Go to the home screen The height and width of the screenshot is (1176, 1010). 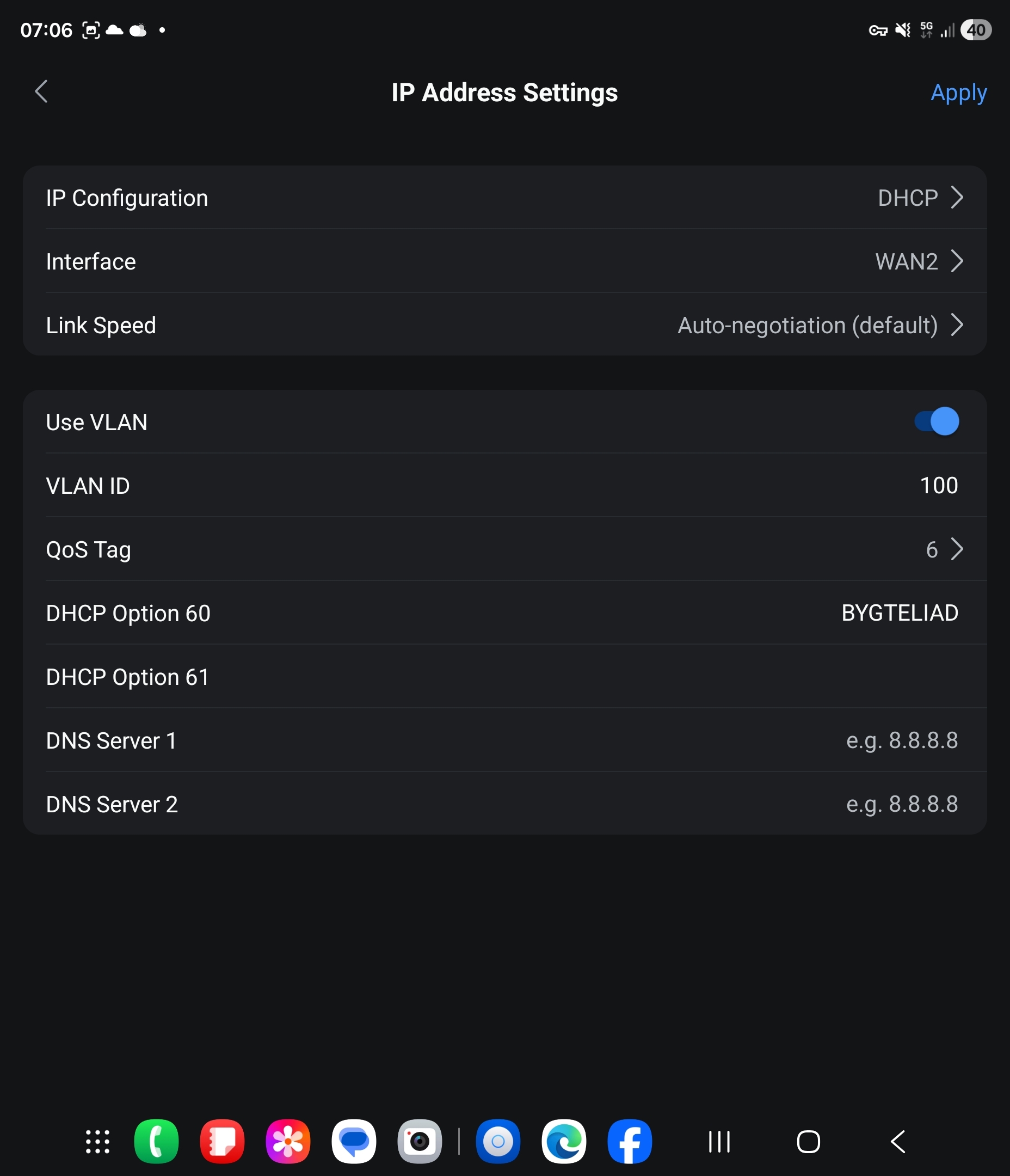(x=808, y=1141)
